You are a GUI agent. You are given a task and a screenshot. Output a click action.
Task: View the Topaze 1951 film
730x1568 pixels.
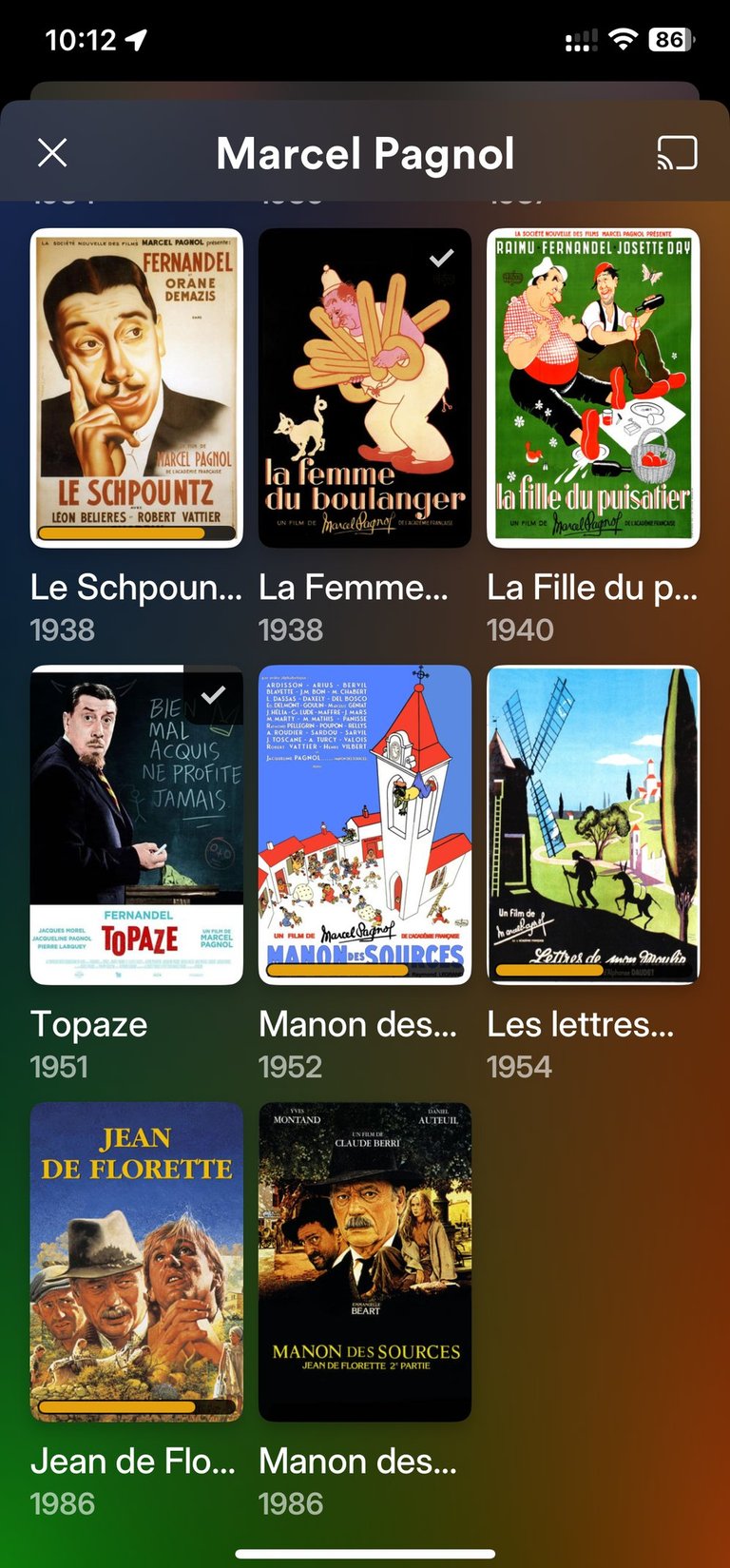pyautogui.click(x=137, y=824)
